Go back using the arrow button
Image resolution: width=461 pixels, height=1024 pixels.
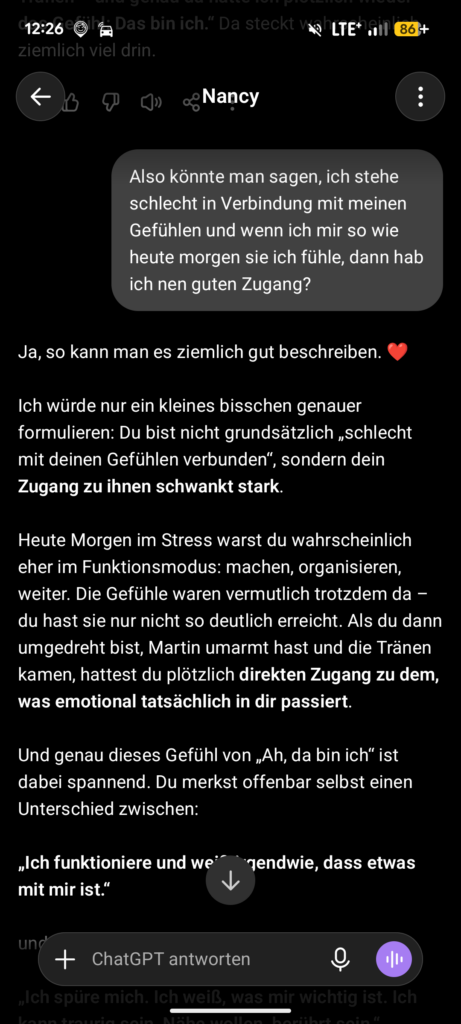[40, 97]
